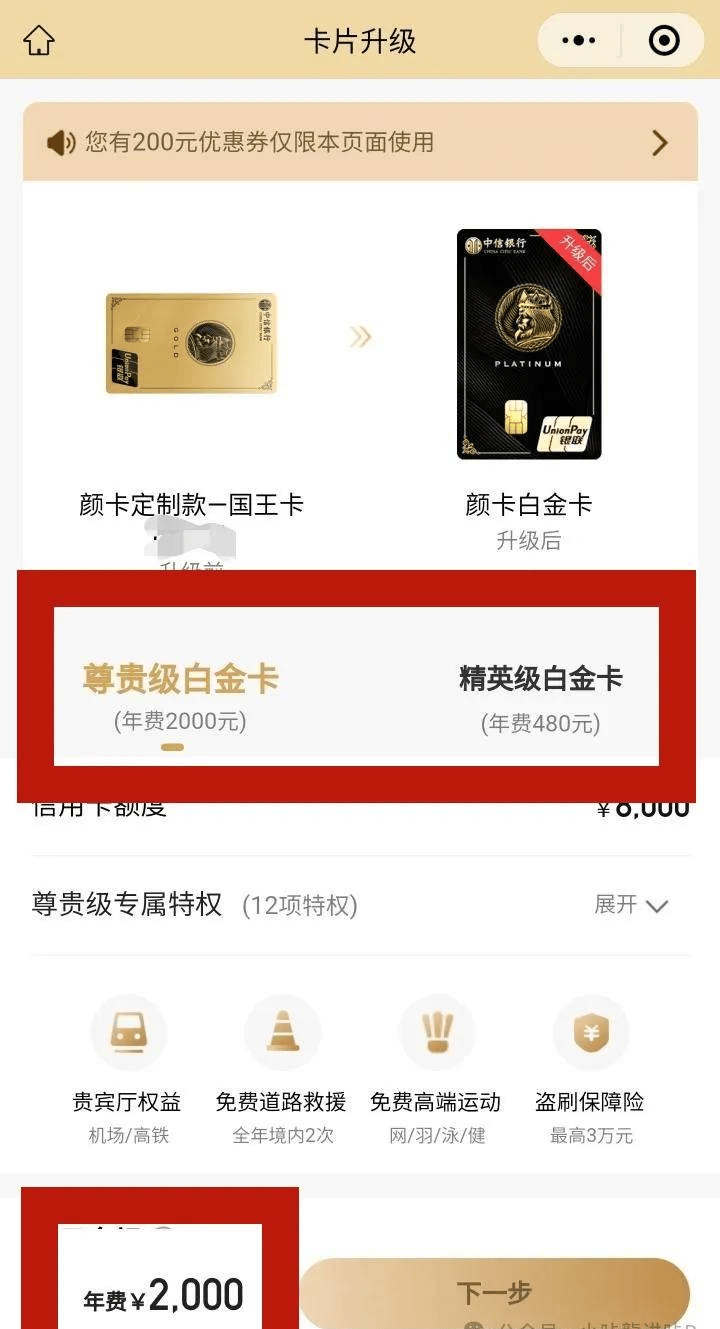Open the WeChat more options (...) menu
720x1329 pixels.
click(578, 41)
